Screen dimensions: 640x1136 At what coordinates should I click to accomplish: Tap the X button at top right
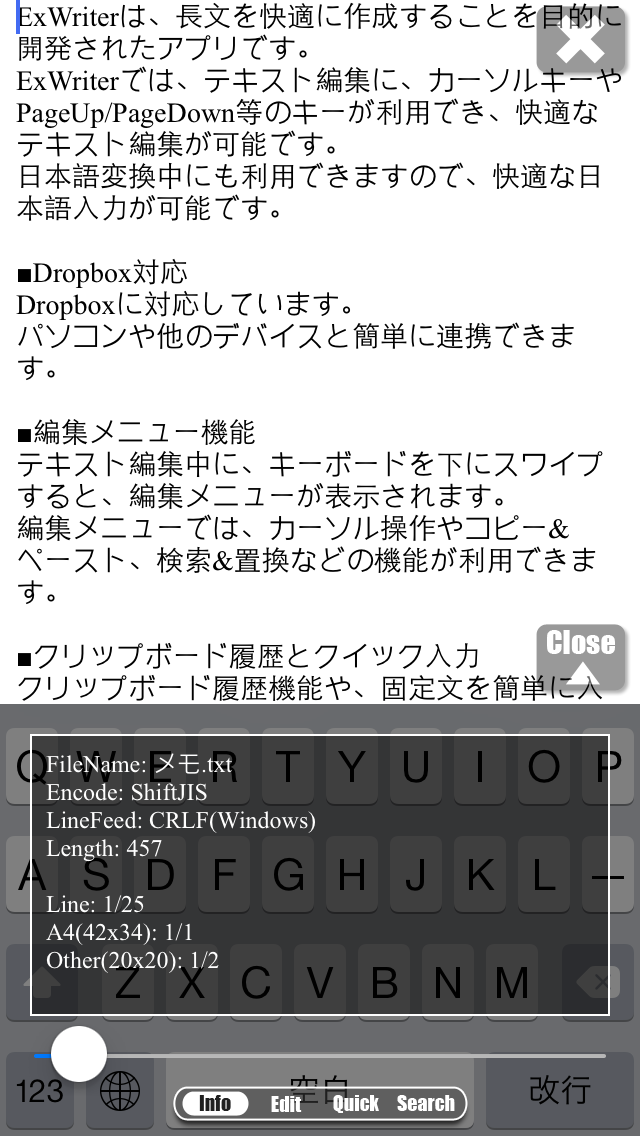pyautogui.click(x=582, y=42)
